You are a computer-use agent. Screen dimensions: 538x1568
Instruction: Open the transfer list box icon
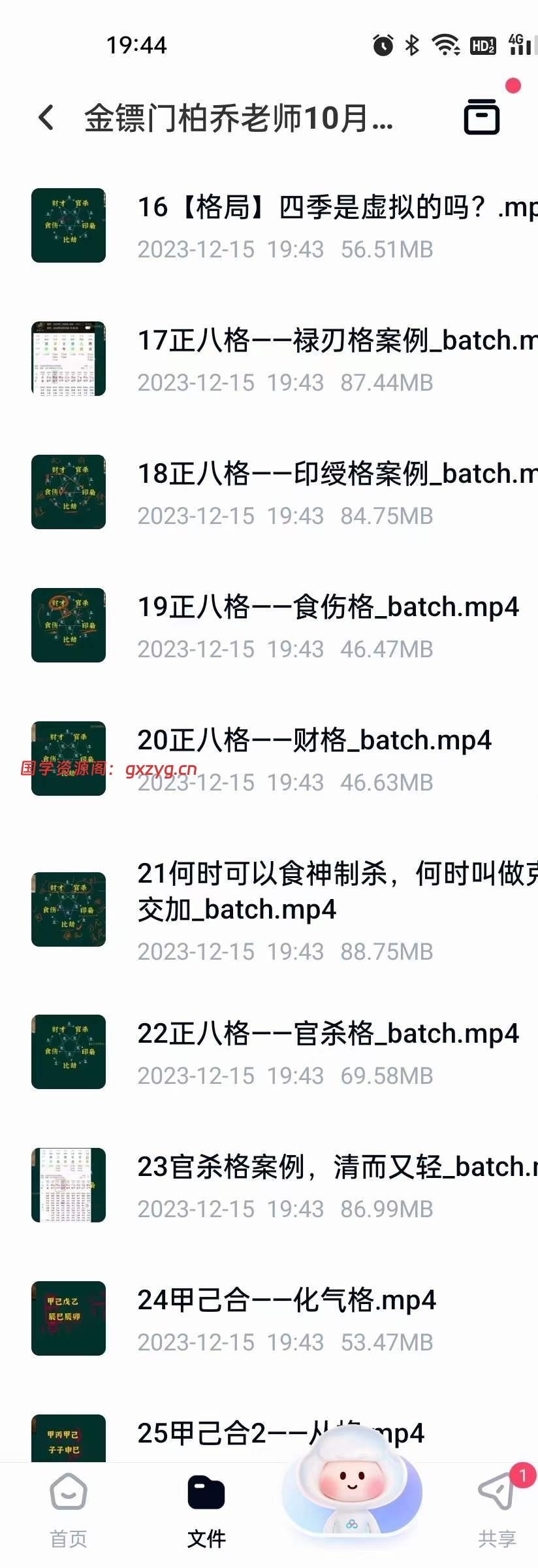(x=482, y=117)
